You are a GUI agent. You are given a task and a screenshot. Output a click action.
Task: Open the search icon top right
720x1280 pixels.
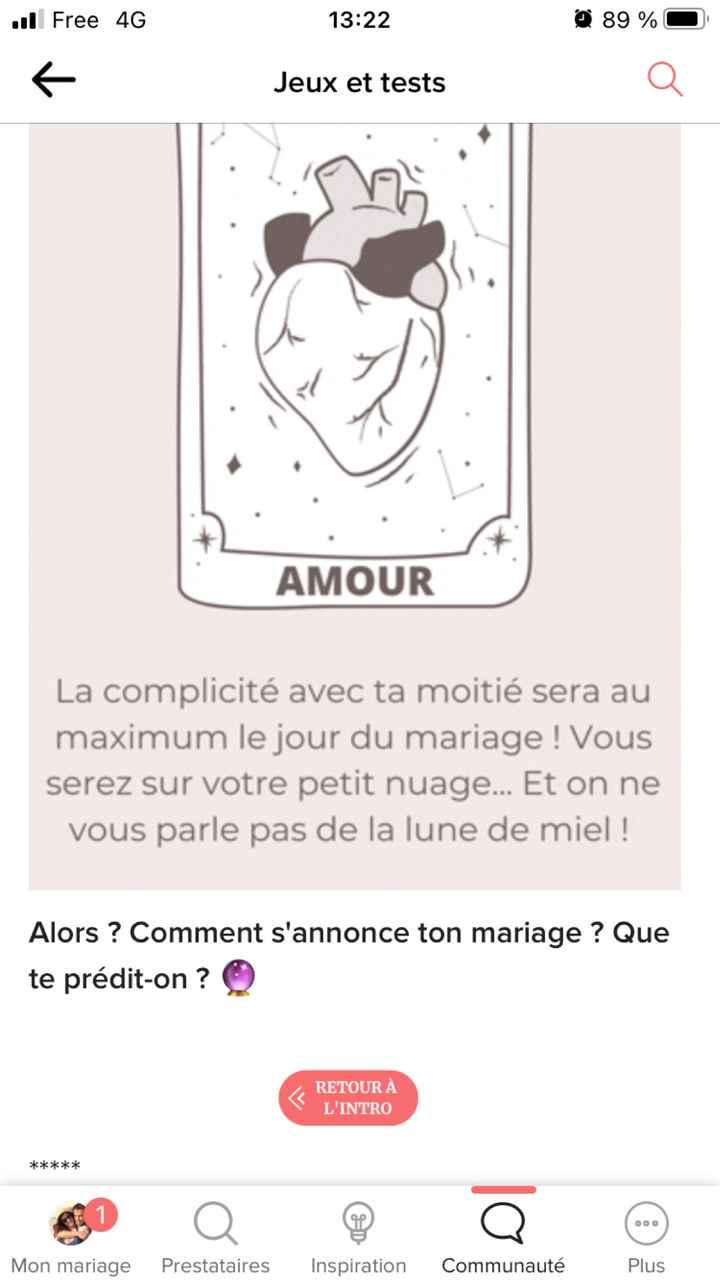tap(664, 80)
